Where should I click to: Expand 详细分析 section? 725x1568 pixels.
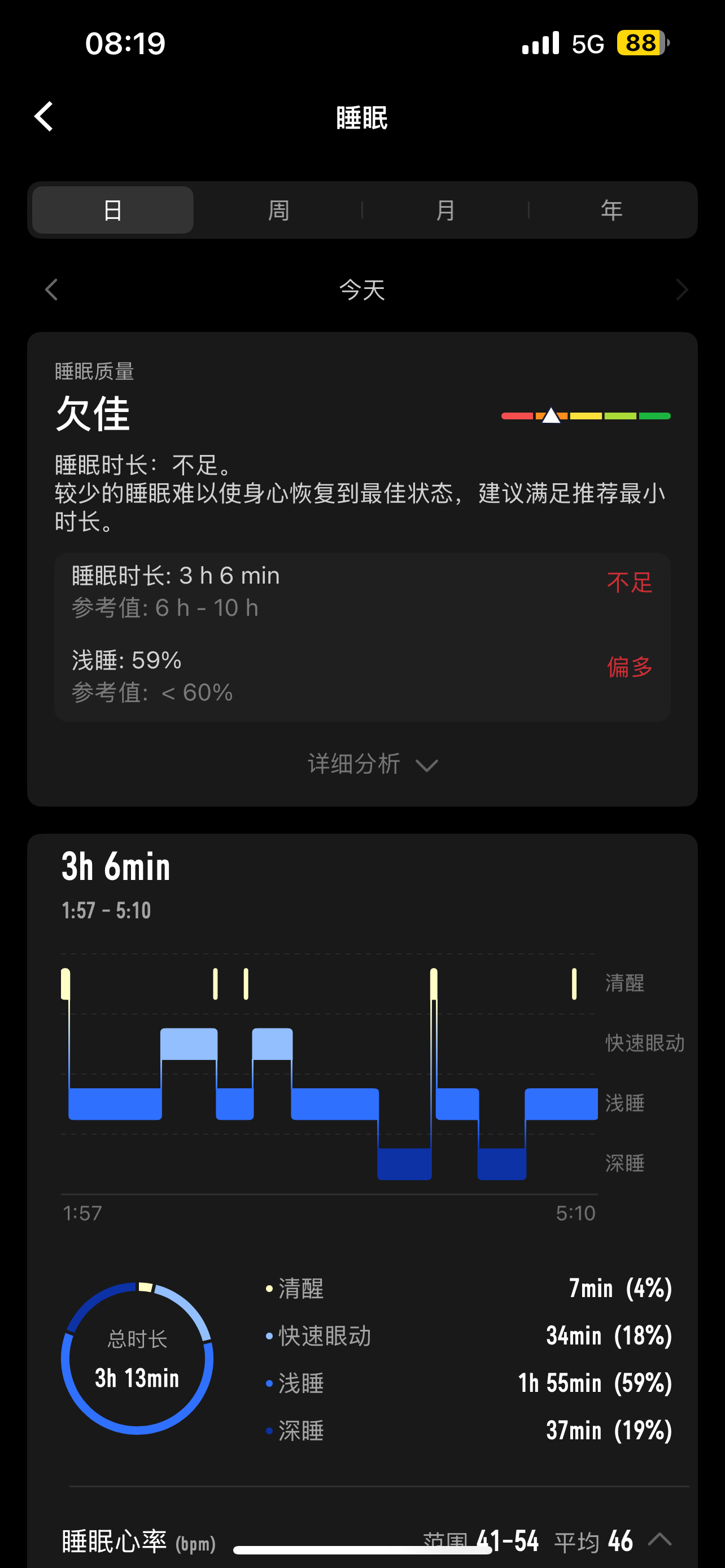tap(372, 764)
